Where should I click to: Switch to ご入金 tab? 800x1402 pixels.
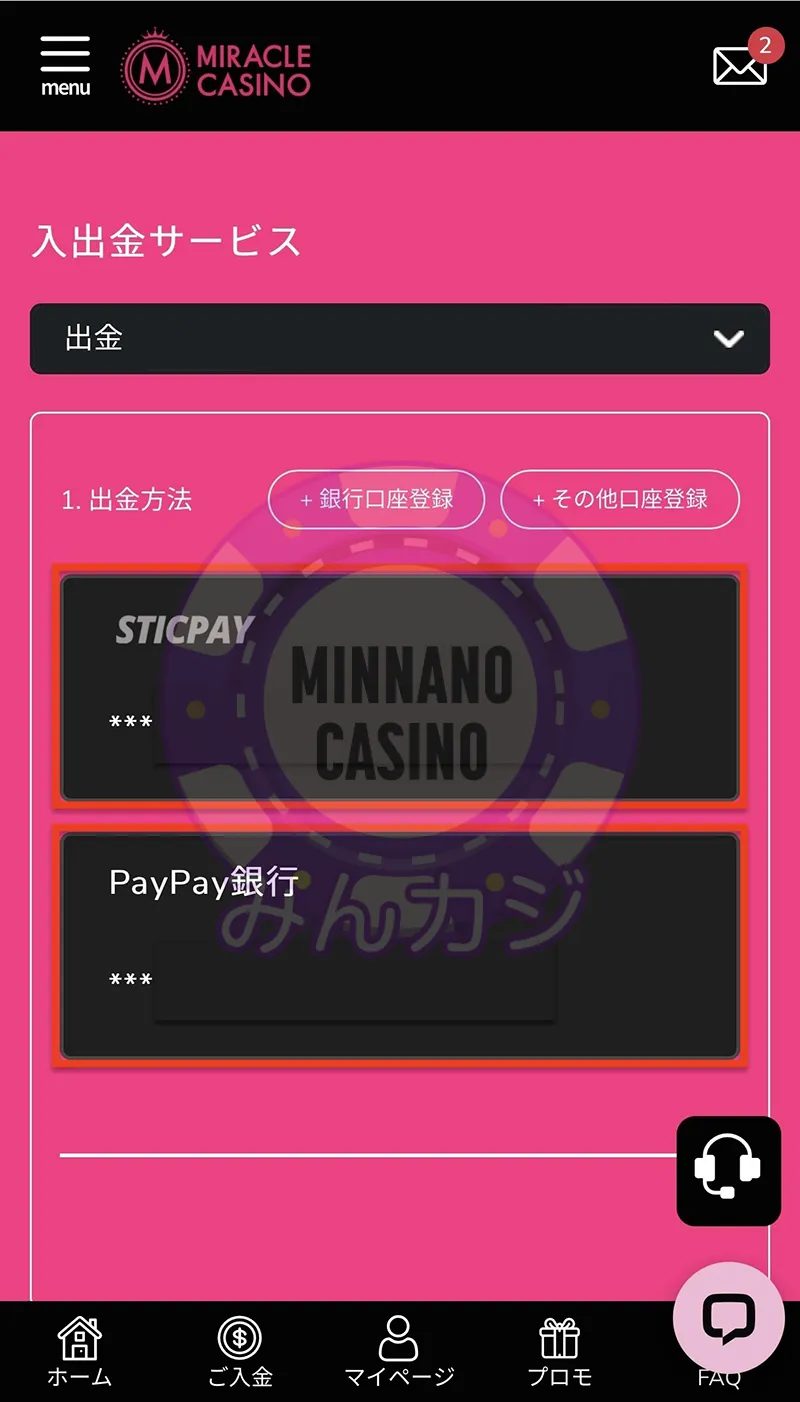[240, 1353]
